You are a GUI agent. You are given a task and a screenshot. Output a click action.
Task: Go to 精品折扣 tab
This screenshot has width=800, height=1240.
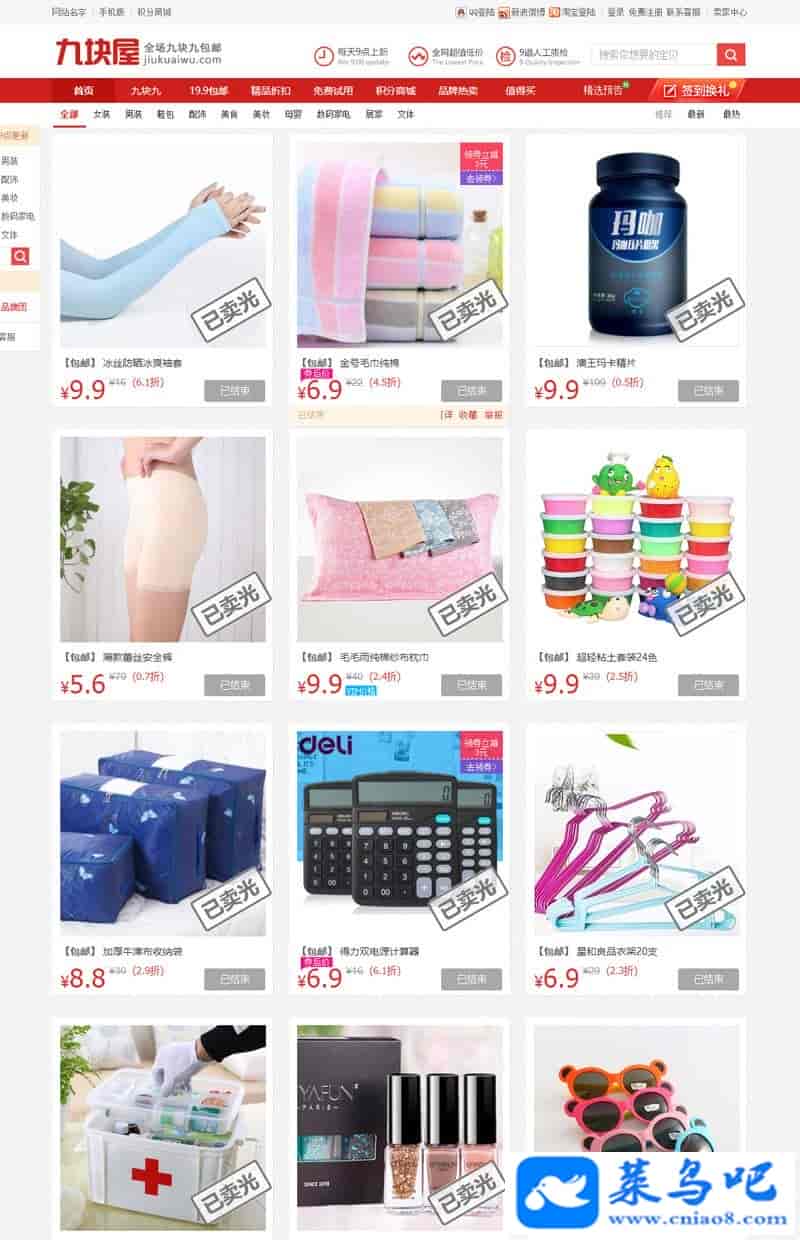[x=270, y=90]
